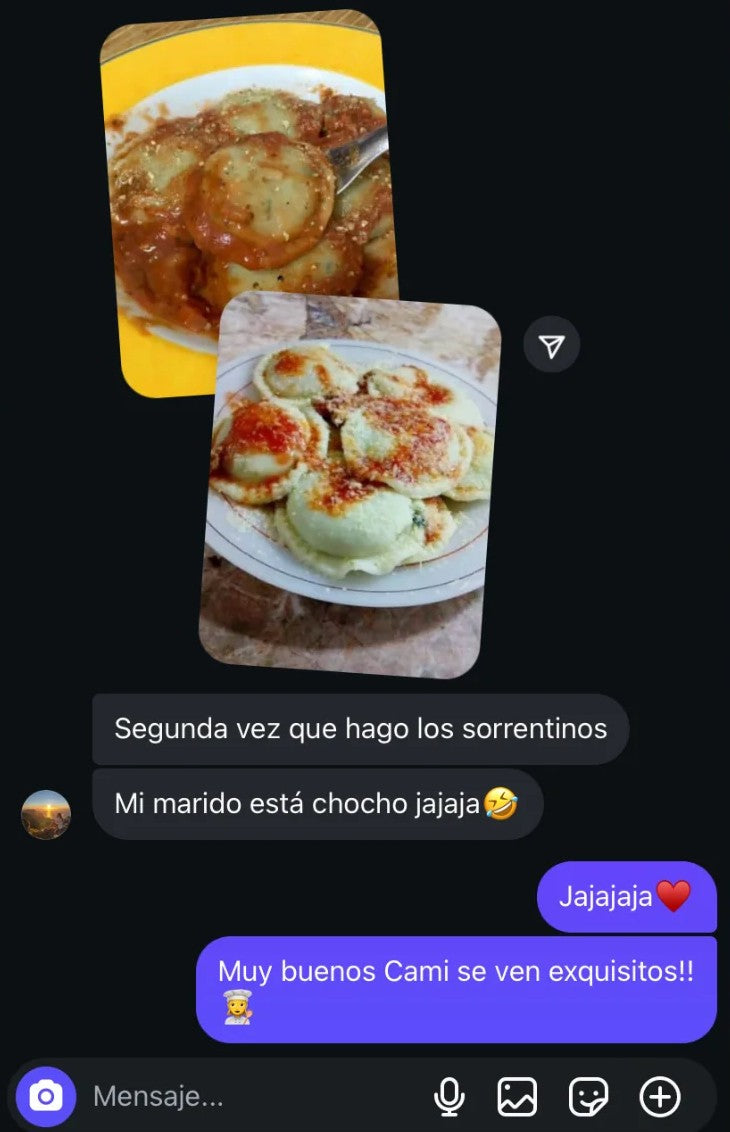Open the camera from the message bar
This screenshot has height=1132, width=730.
(x=45, y=1097)
